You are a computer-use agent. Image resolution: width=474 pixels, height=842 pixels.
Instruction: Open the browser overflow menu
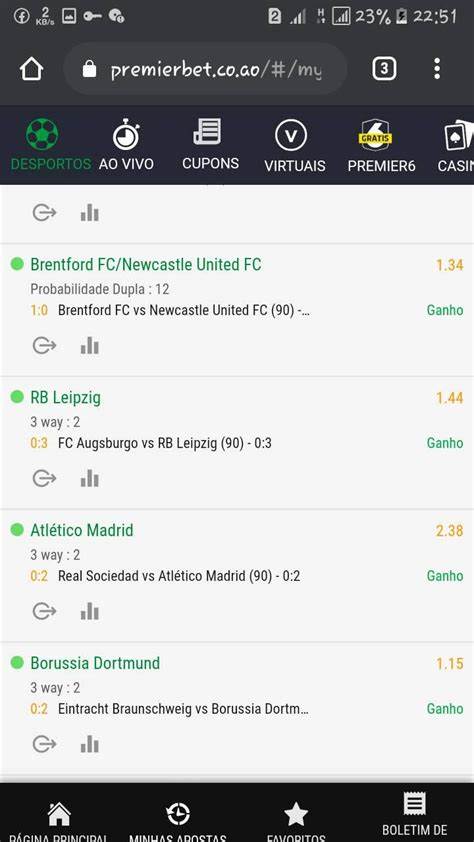point(437,69)
